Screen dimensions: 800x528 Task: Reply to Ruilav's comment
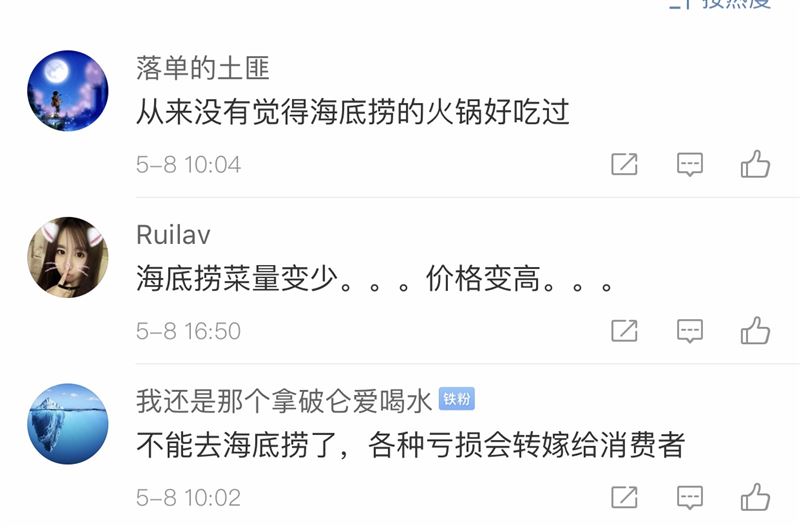[690, 330]
